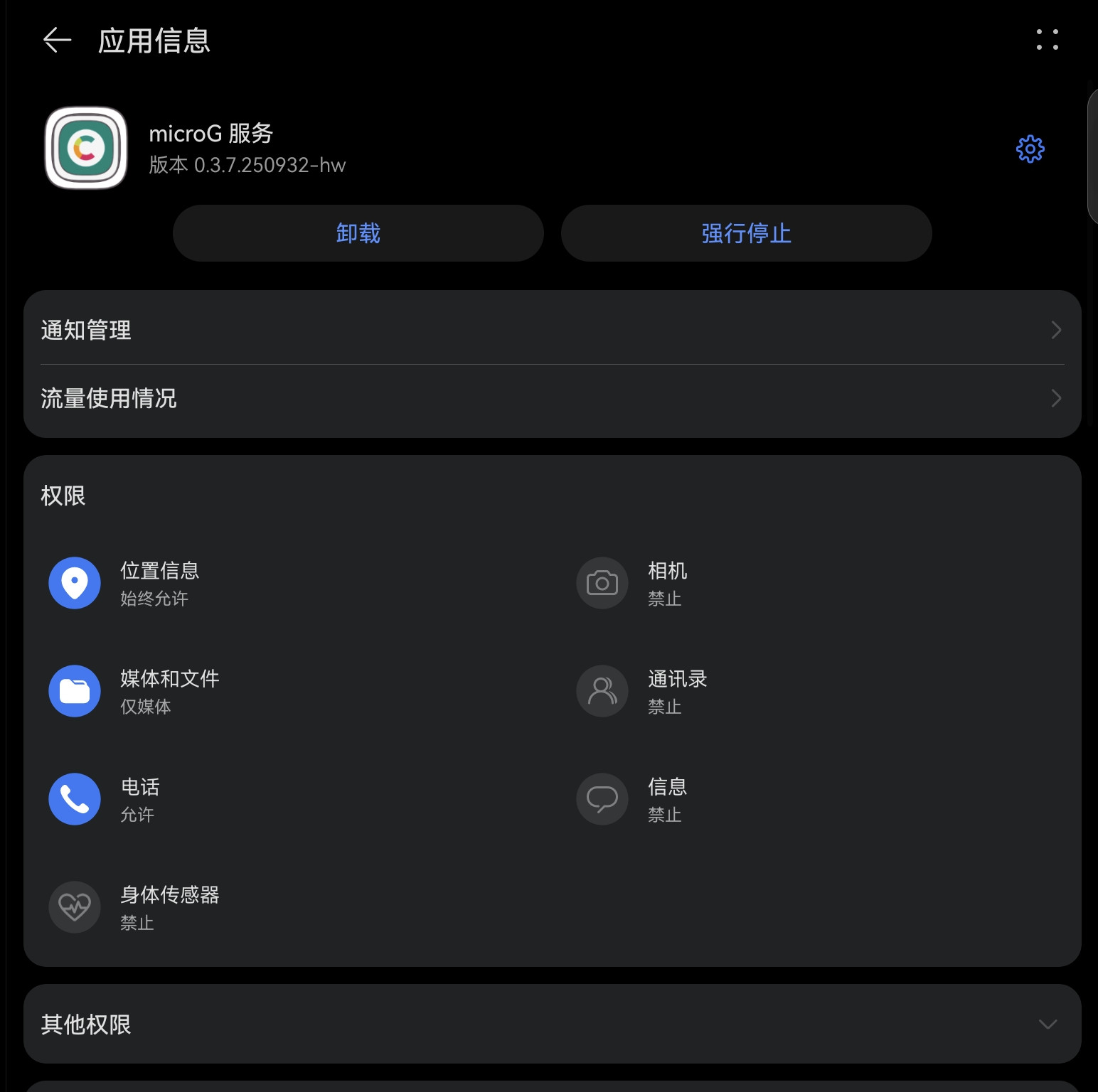Image resolution: width=1098 pixels, height=1092 pixels.
Task: Open the four-dot overflow menu
Action: 1047,40
